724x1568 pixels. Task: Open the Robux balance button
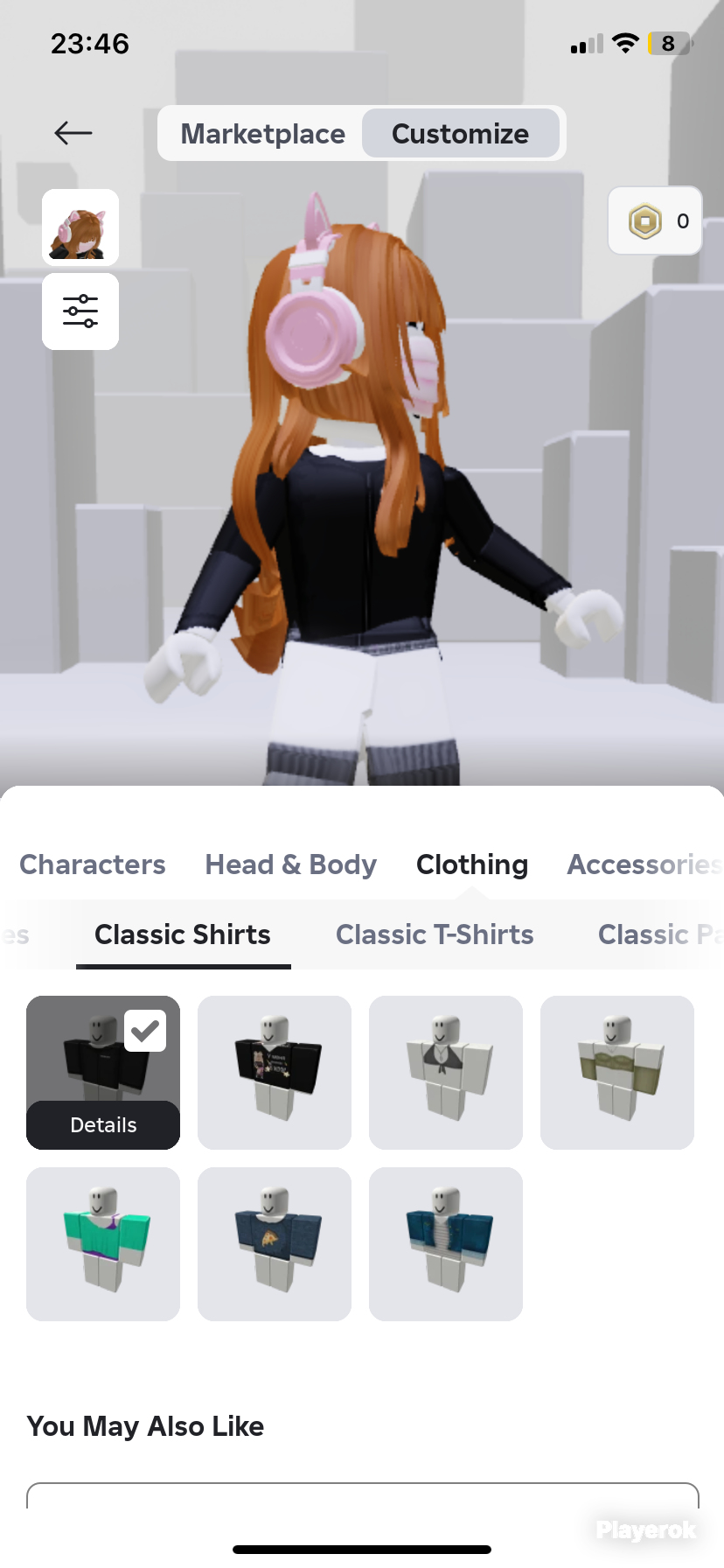click(655, 220)
